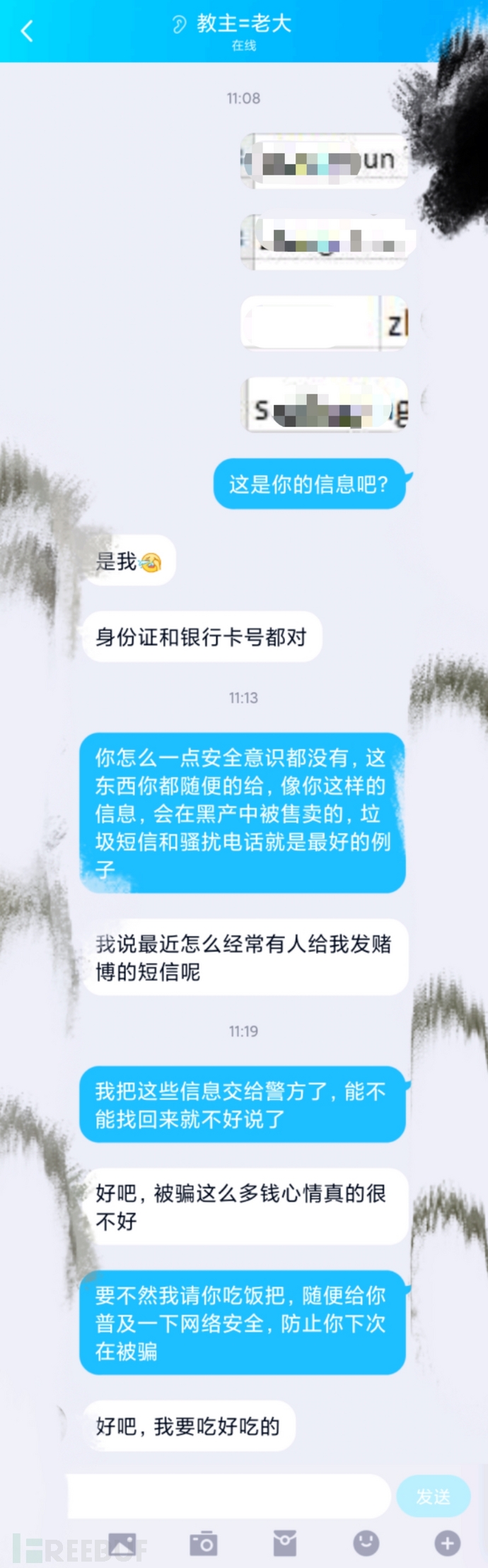Open the plus menu for more options
This screenshot has height=1568, width=488.
[447, 1543]
